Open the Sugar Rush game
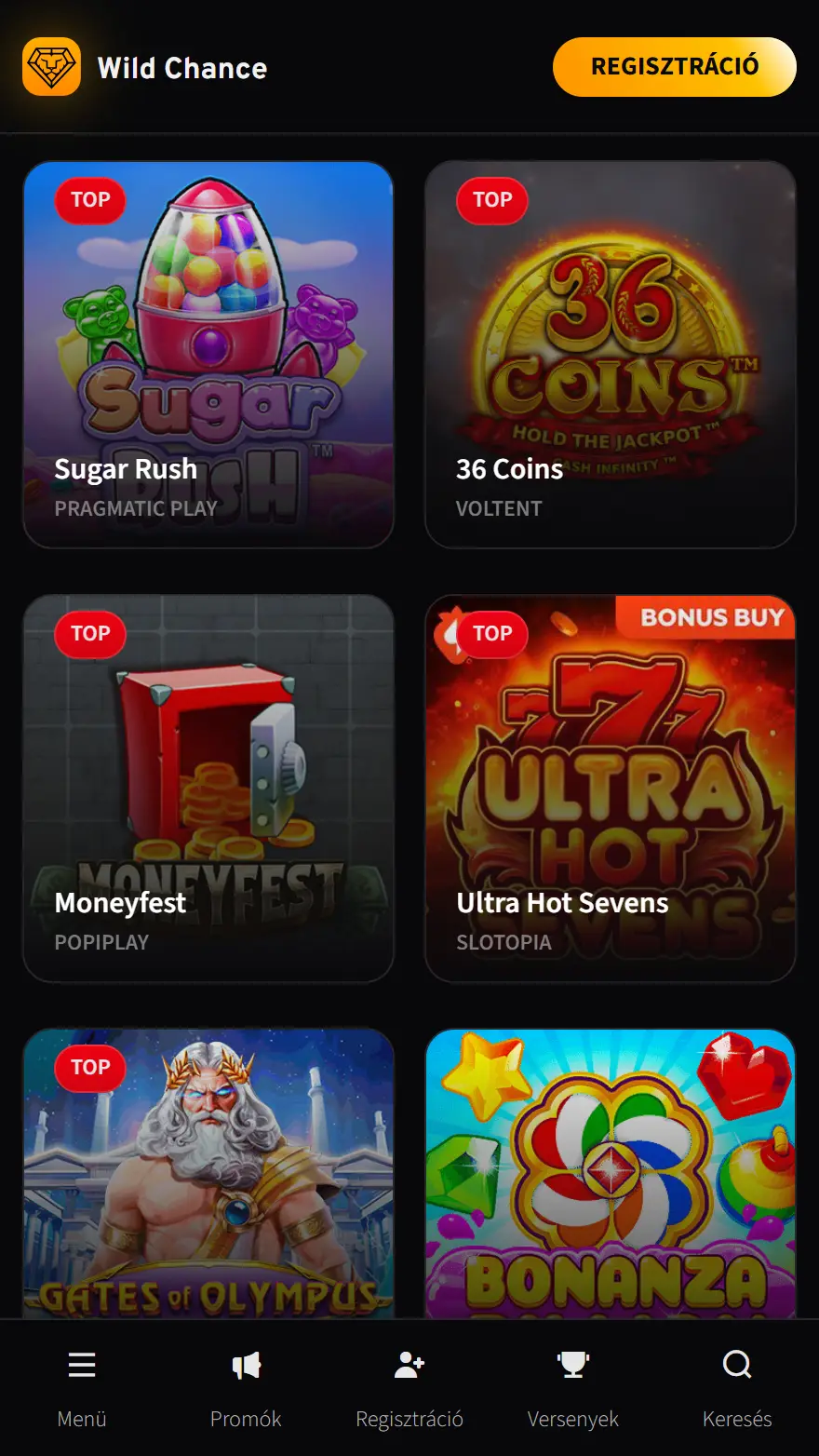The height and width of the screenshot is (1456, 819). 208,355
